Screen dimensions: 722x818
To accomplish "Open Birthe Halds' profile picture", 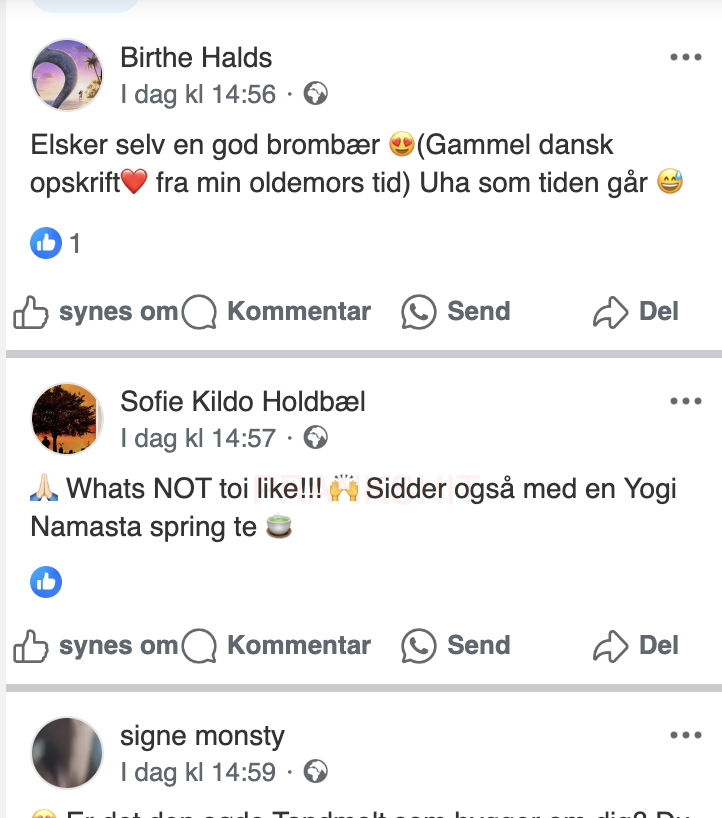I will 67,75.
